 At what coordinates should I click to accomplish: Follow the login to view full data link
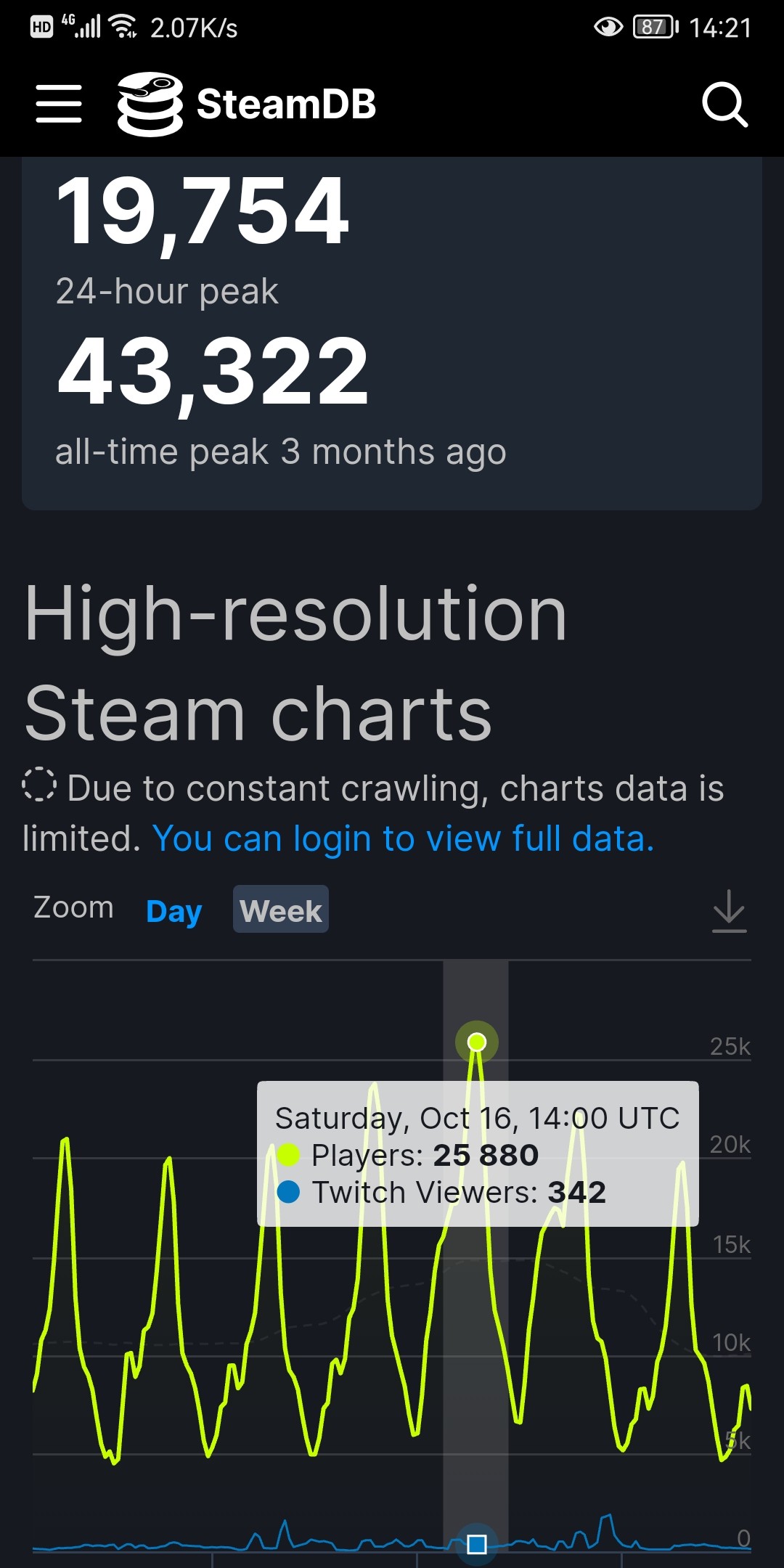404,838
